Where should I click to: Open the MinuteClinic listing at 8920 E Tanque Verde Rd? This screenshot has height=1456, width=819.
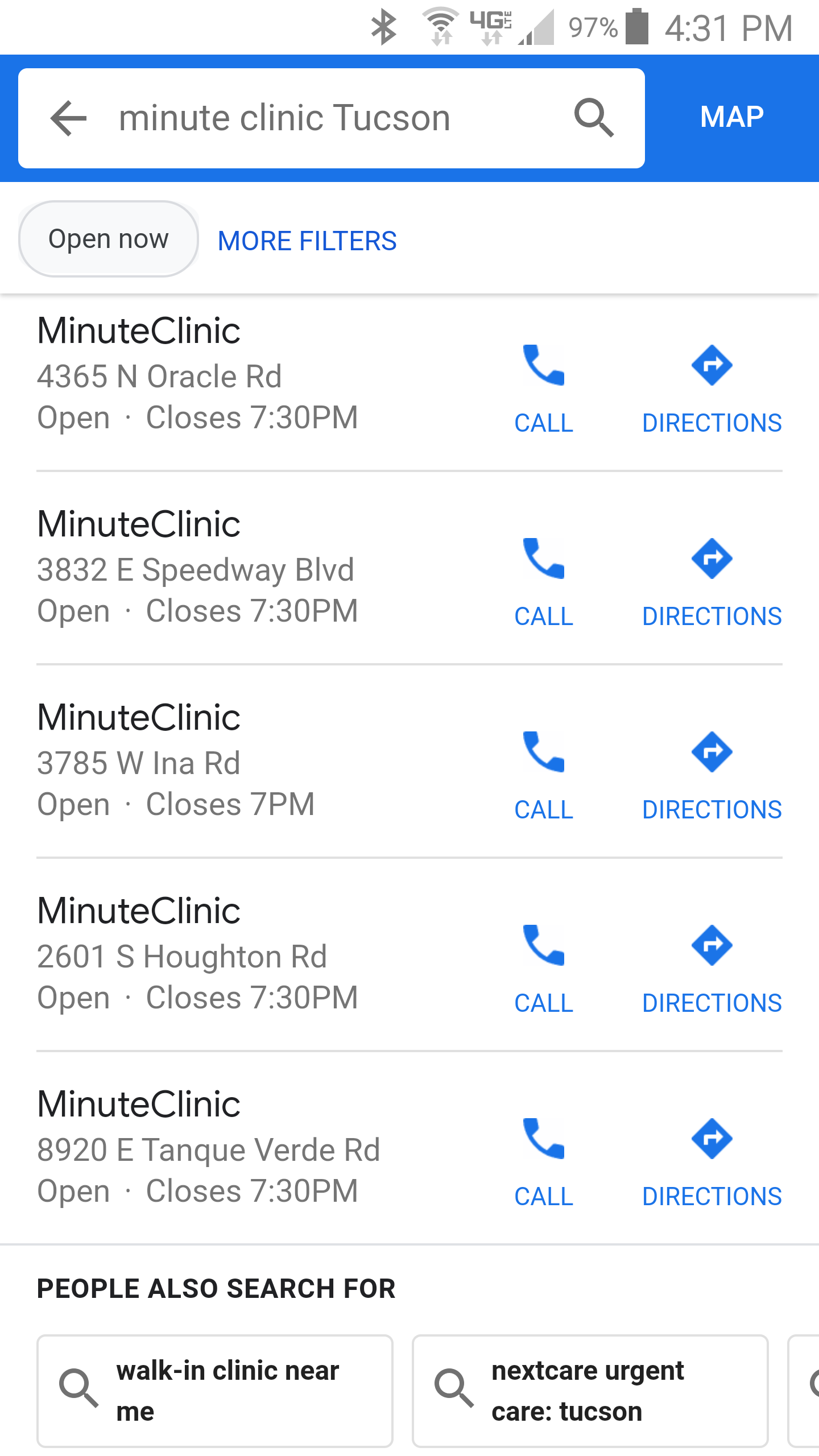pos(250,1148)
